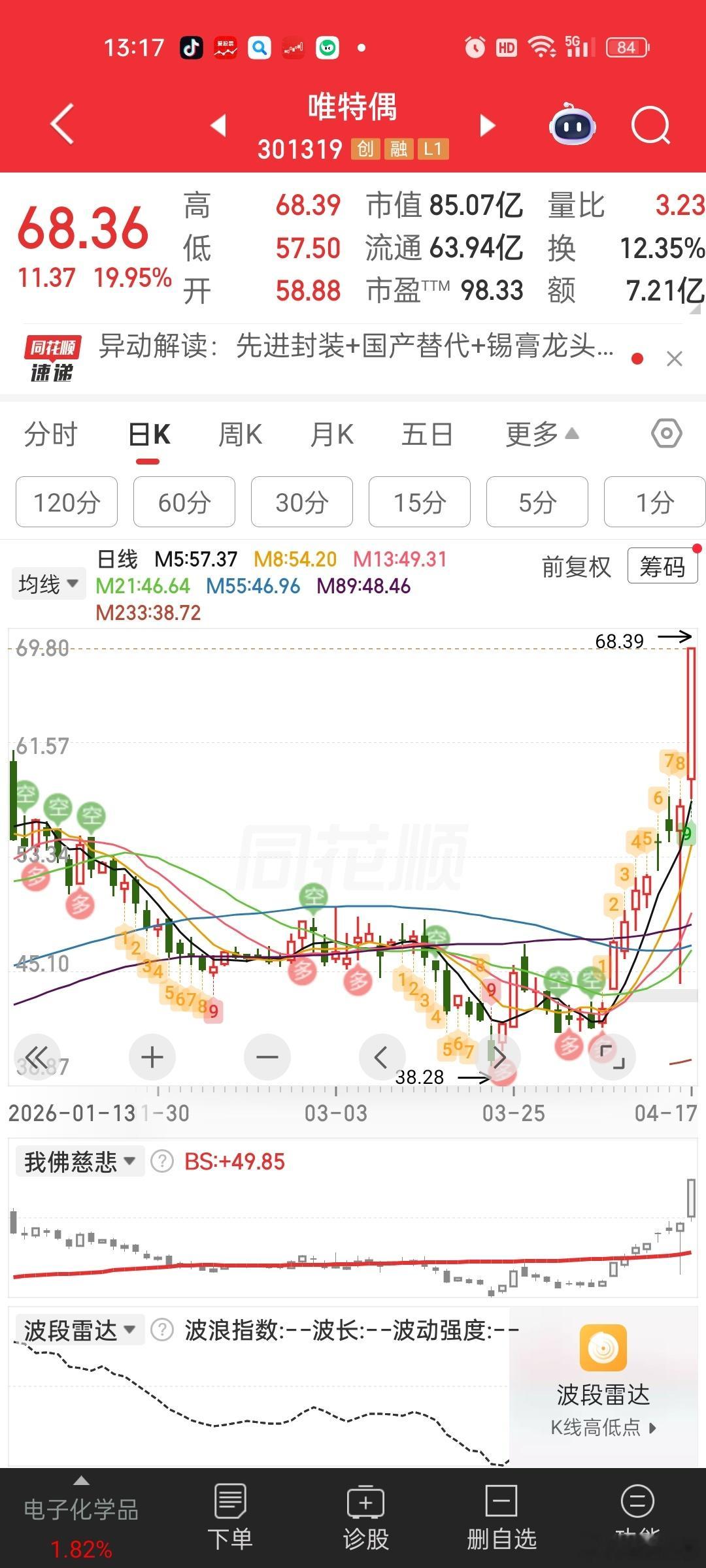706x1568 pixels.
Task: Zoom in the K-line chart
Action: tap(152, 1056)
